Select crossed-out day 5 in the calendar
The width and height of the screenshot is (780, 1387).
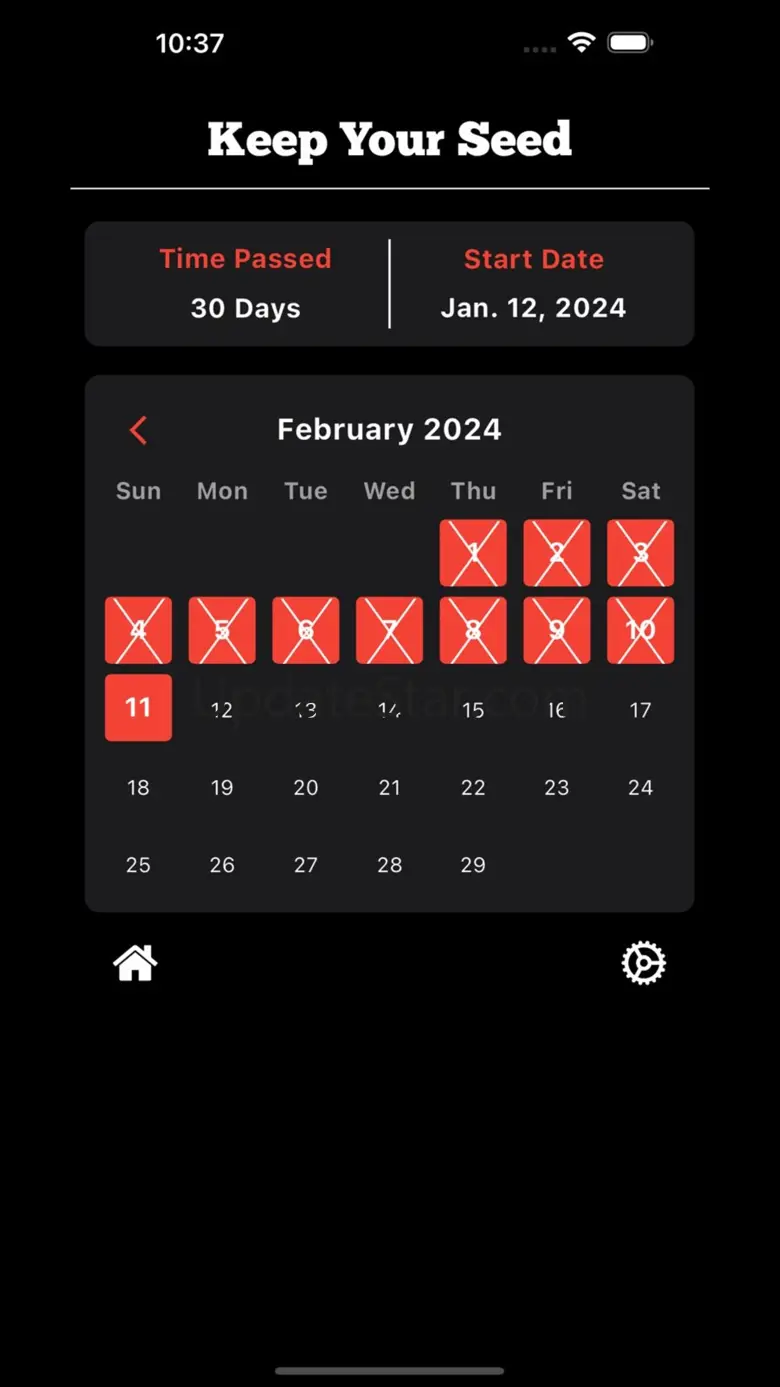click(x=222, y=630)
